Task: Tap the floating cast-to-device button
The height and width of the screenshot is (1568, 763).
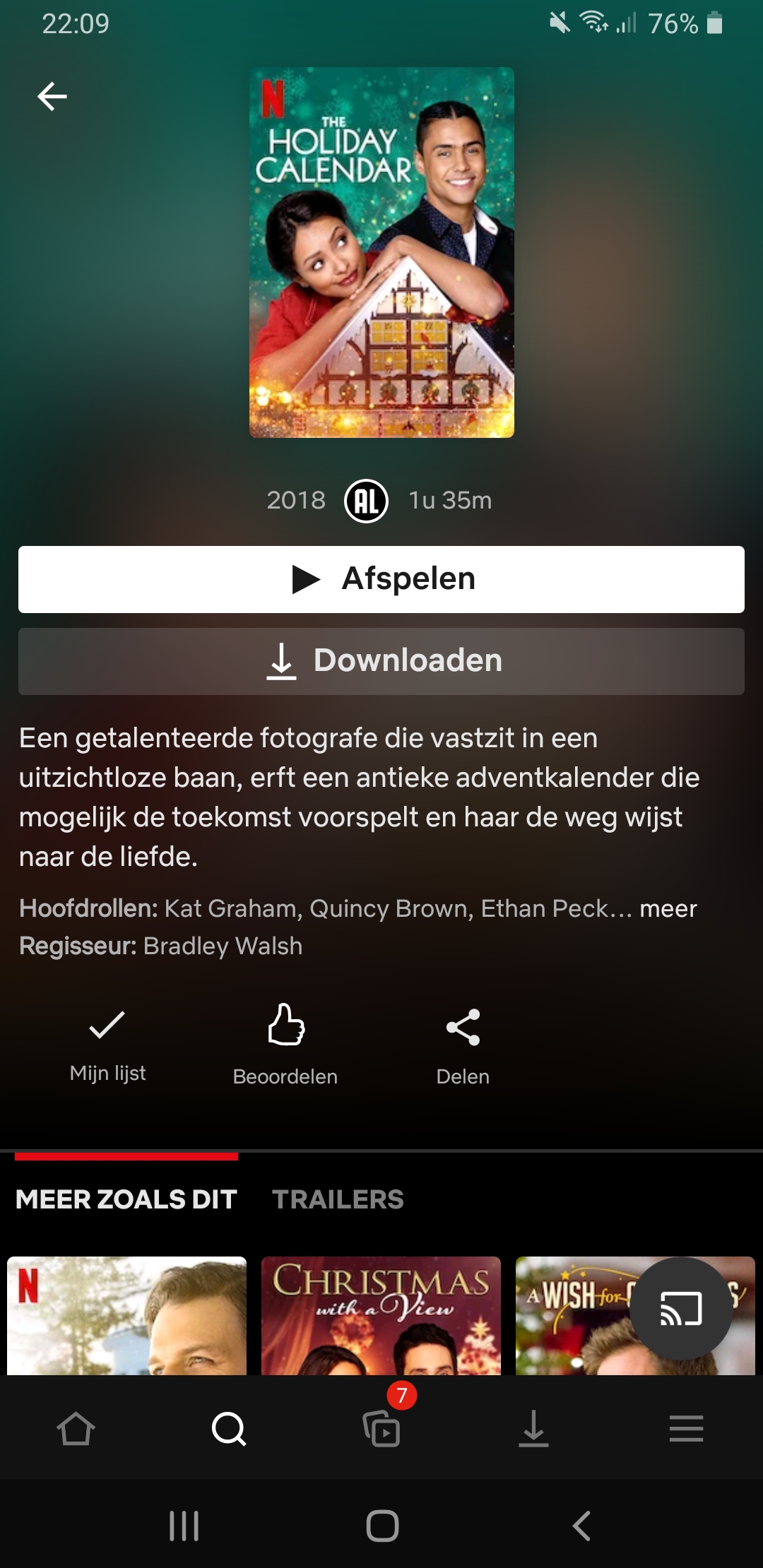Action: (681, 1308)
